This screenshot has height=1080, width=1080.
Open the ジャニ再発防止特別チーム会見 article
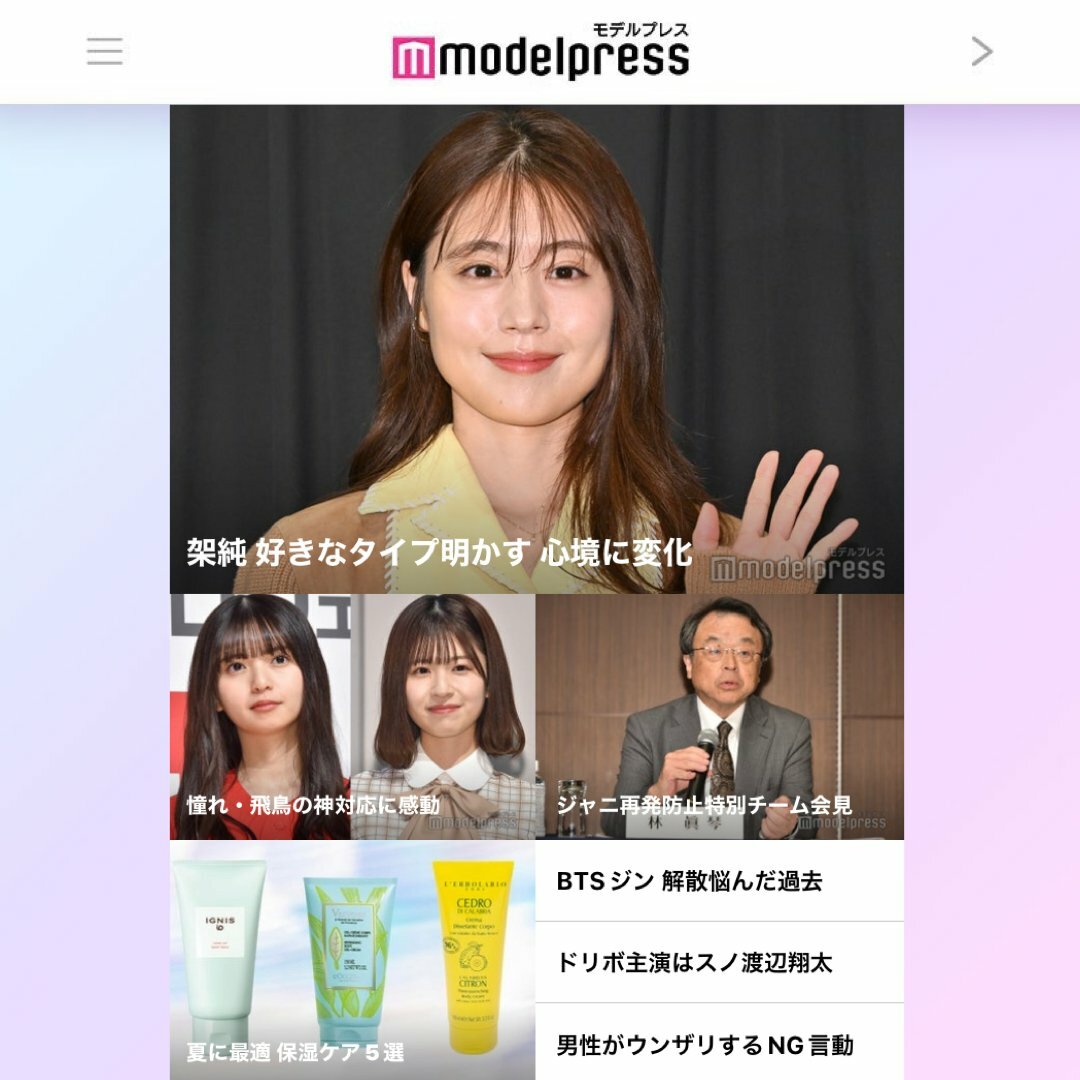tap(719, 717)
